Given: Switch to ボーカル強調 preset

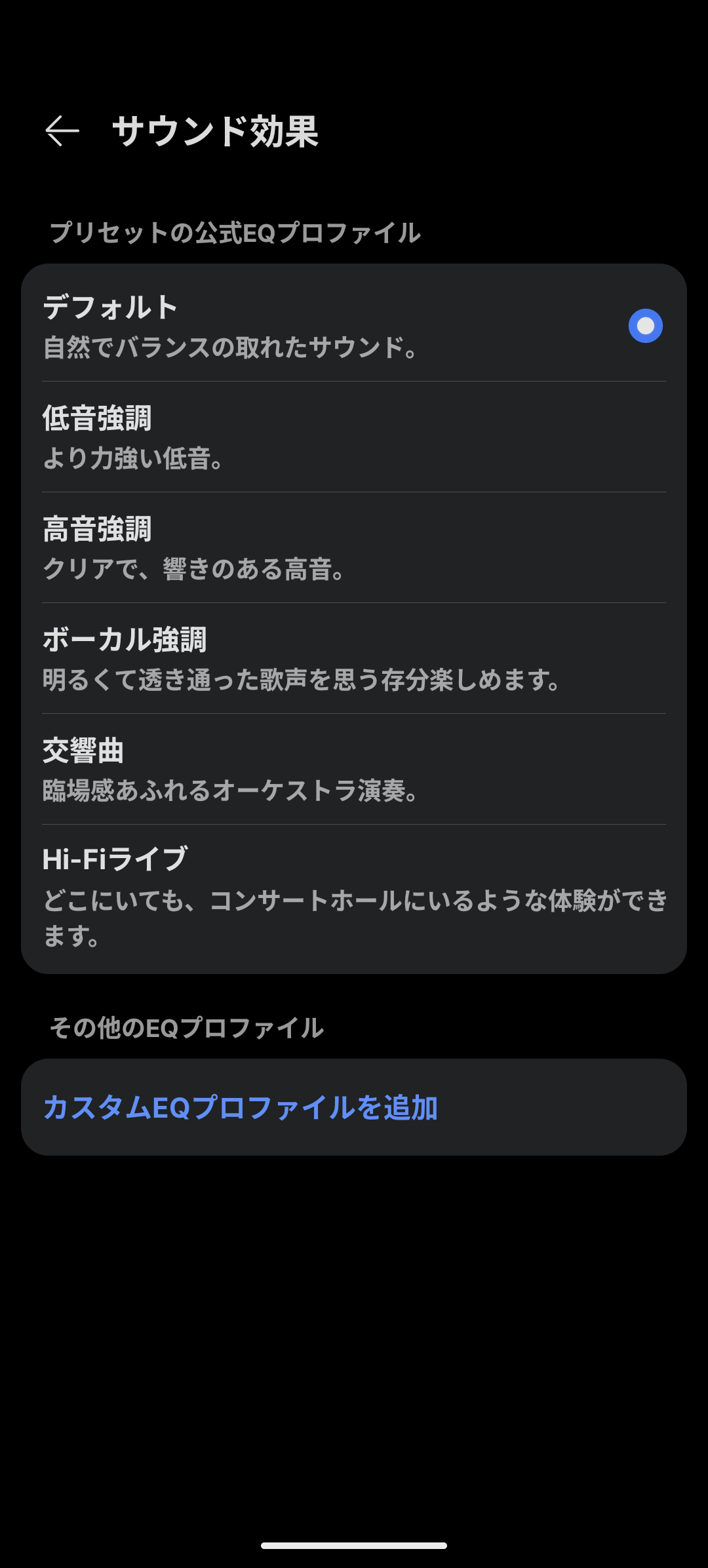Looking at the screenshot, I should point(354,659).
